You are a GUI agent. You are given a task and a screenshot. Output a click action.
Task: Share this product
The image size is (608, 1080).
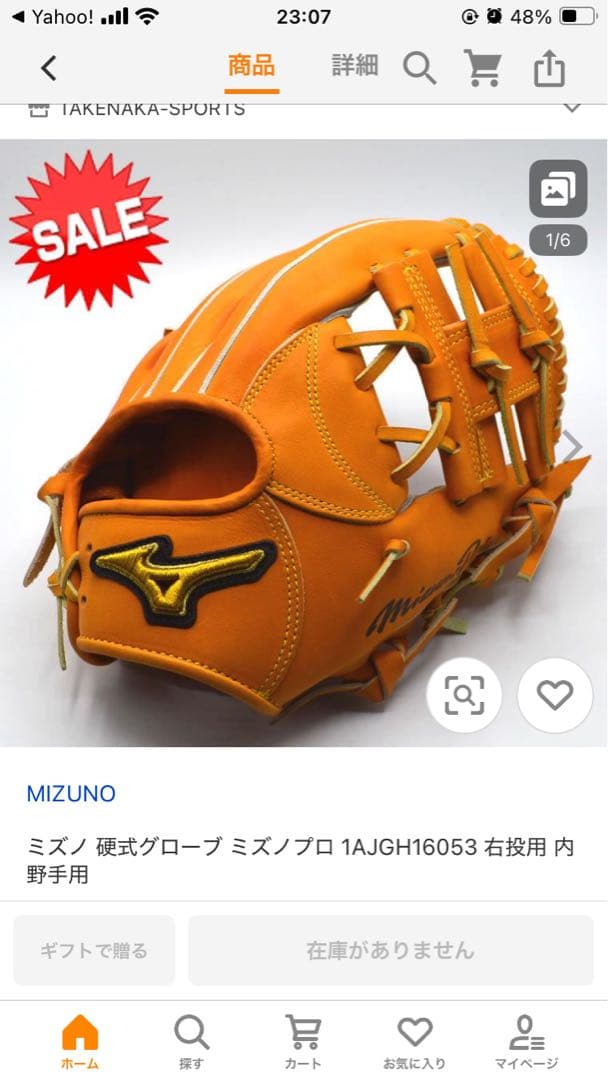[x=549, y=68]
